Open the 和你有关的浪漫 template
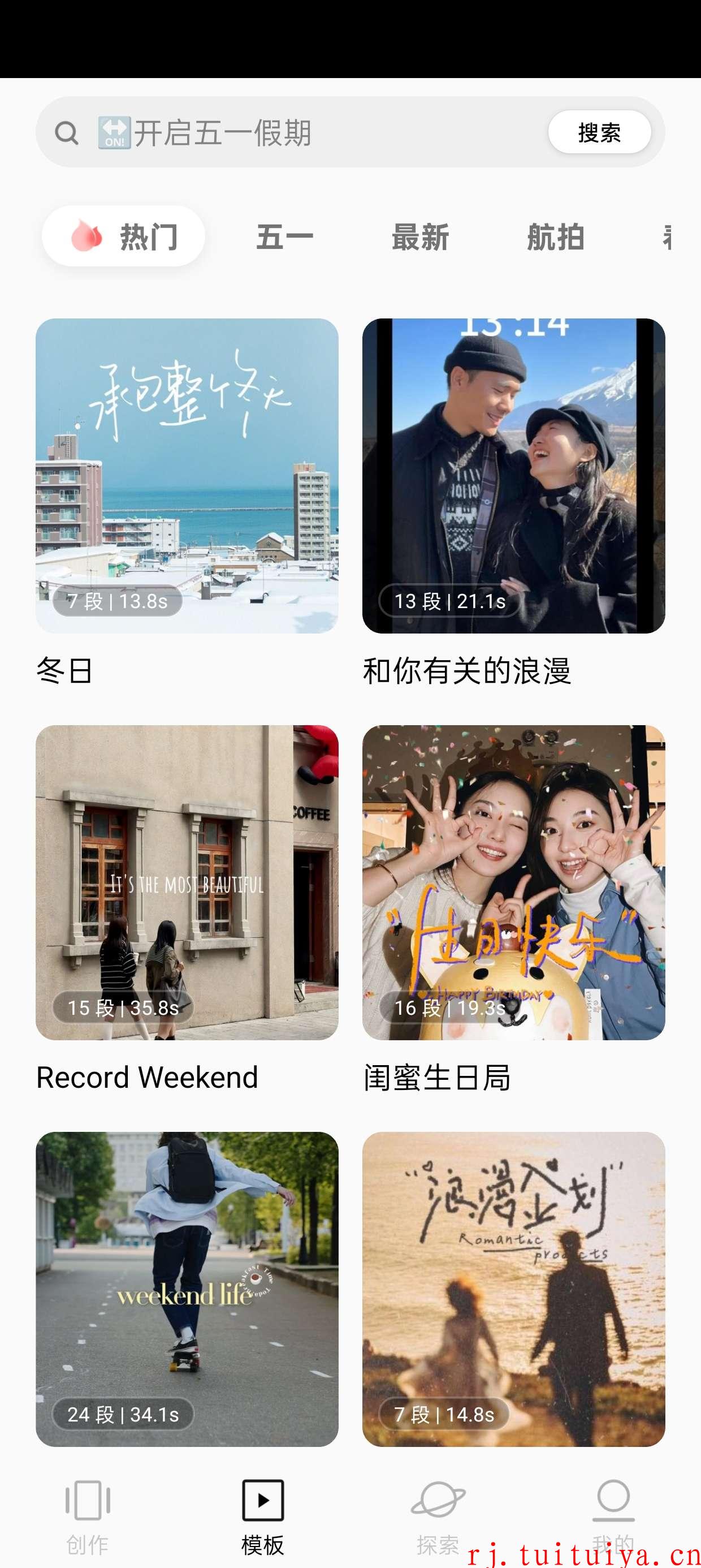Image resolution: width=701 pixels, height=1568 pixels. [x=513, y=476]
